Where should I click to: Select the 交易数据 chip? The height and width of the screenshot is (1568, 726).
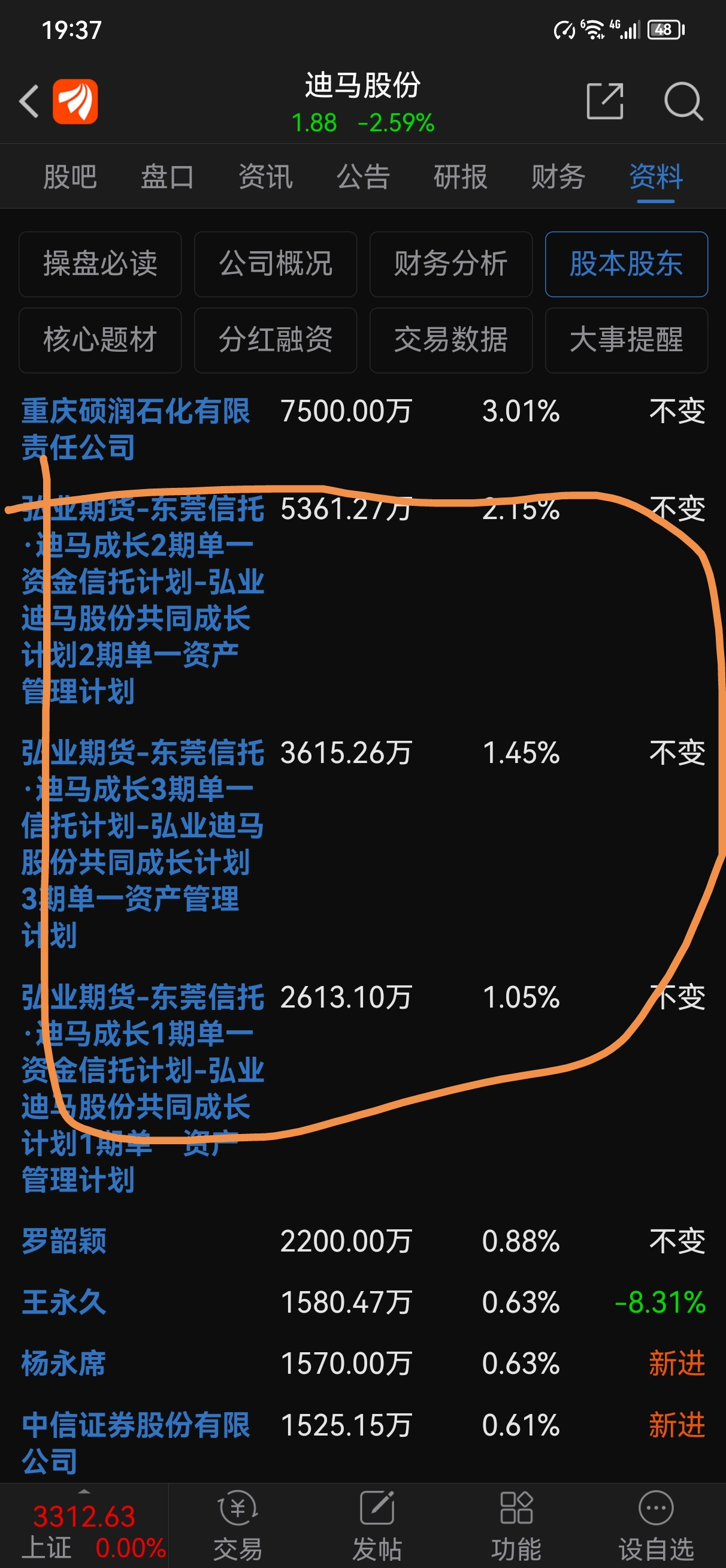(x=451, y=340)
